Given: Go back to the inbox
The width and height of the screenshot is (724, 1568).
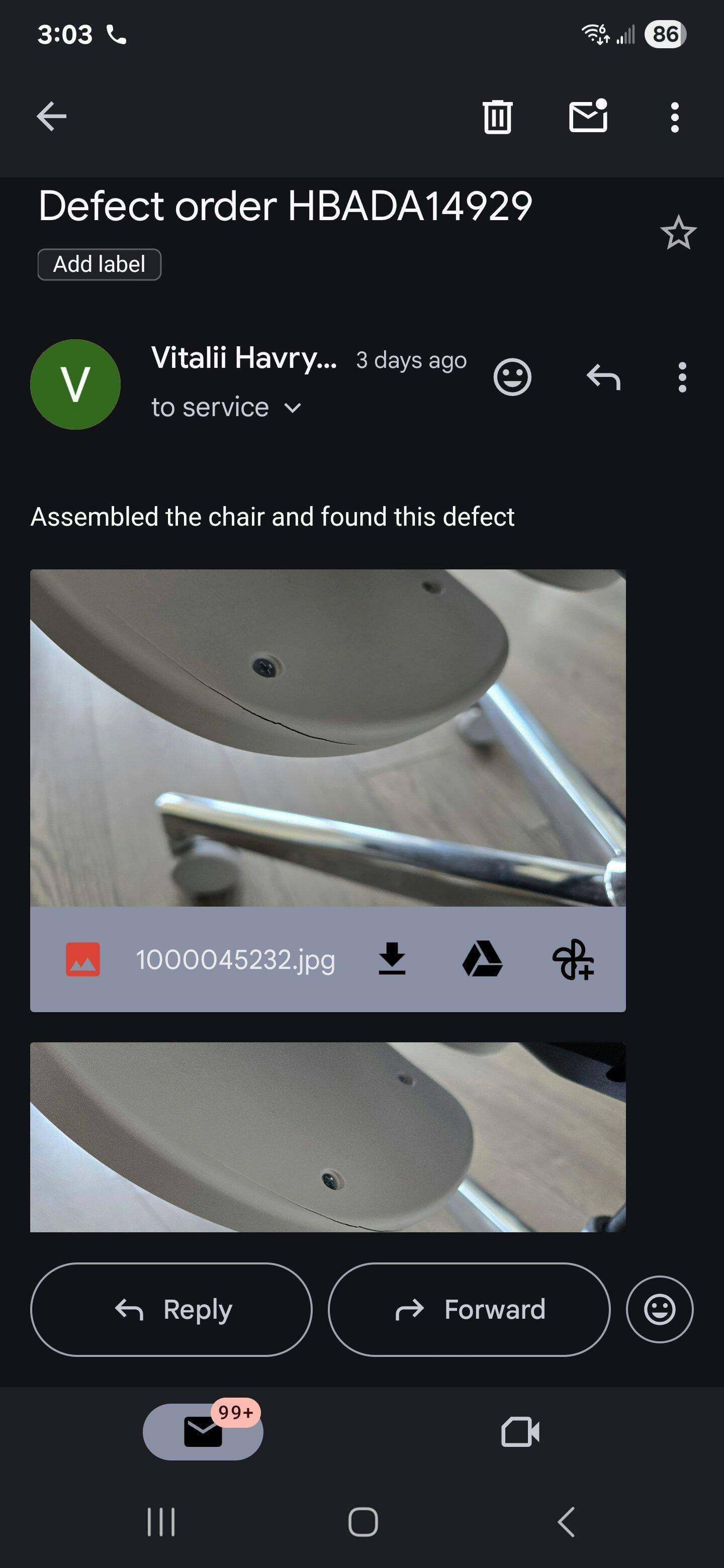Looking at the screenshot, I should point(51,116).
